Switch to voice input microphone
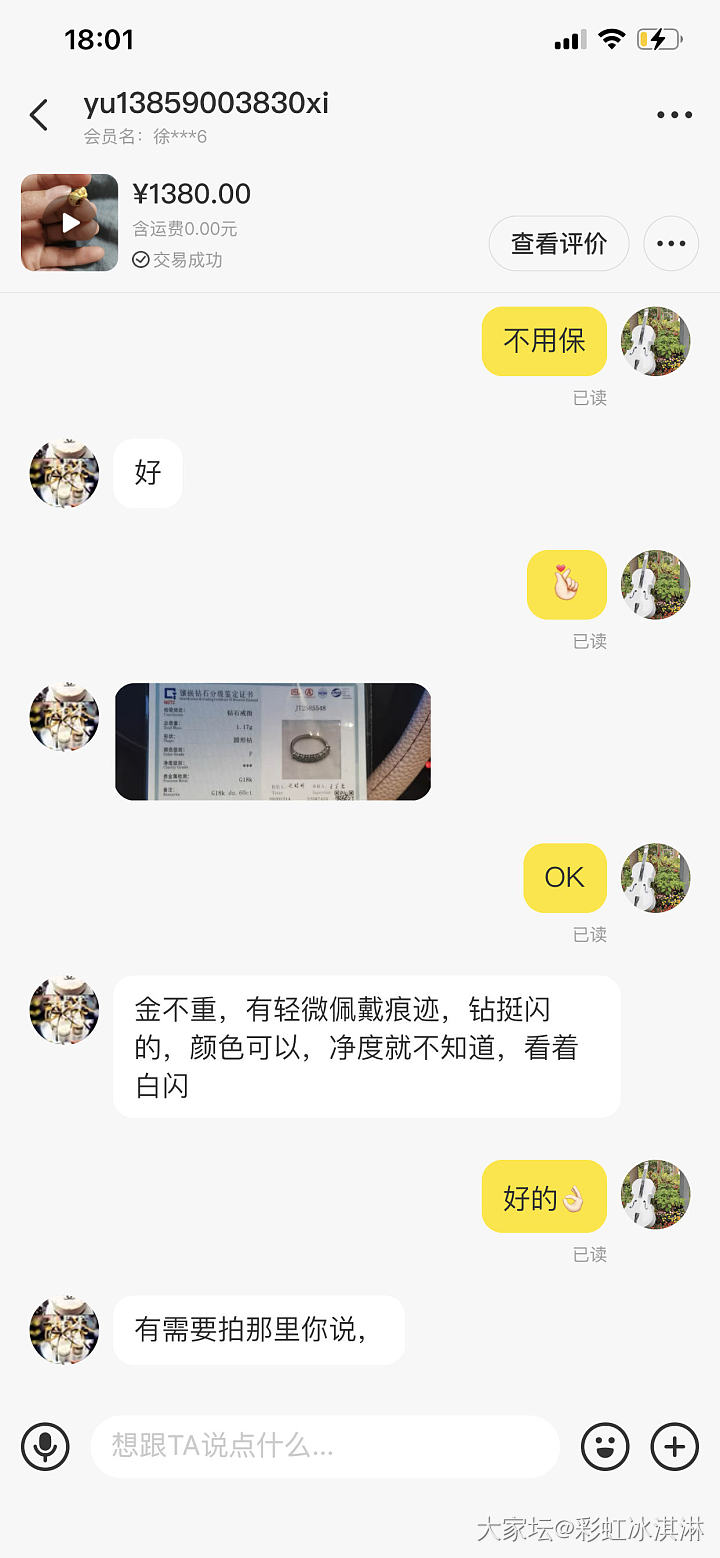This screenshot has height=1558, width=720. [x=46, y=1446]
